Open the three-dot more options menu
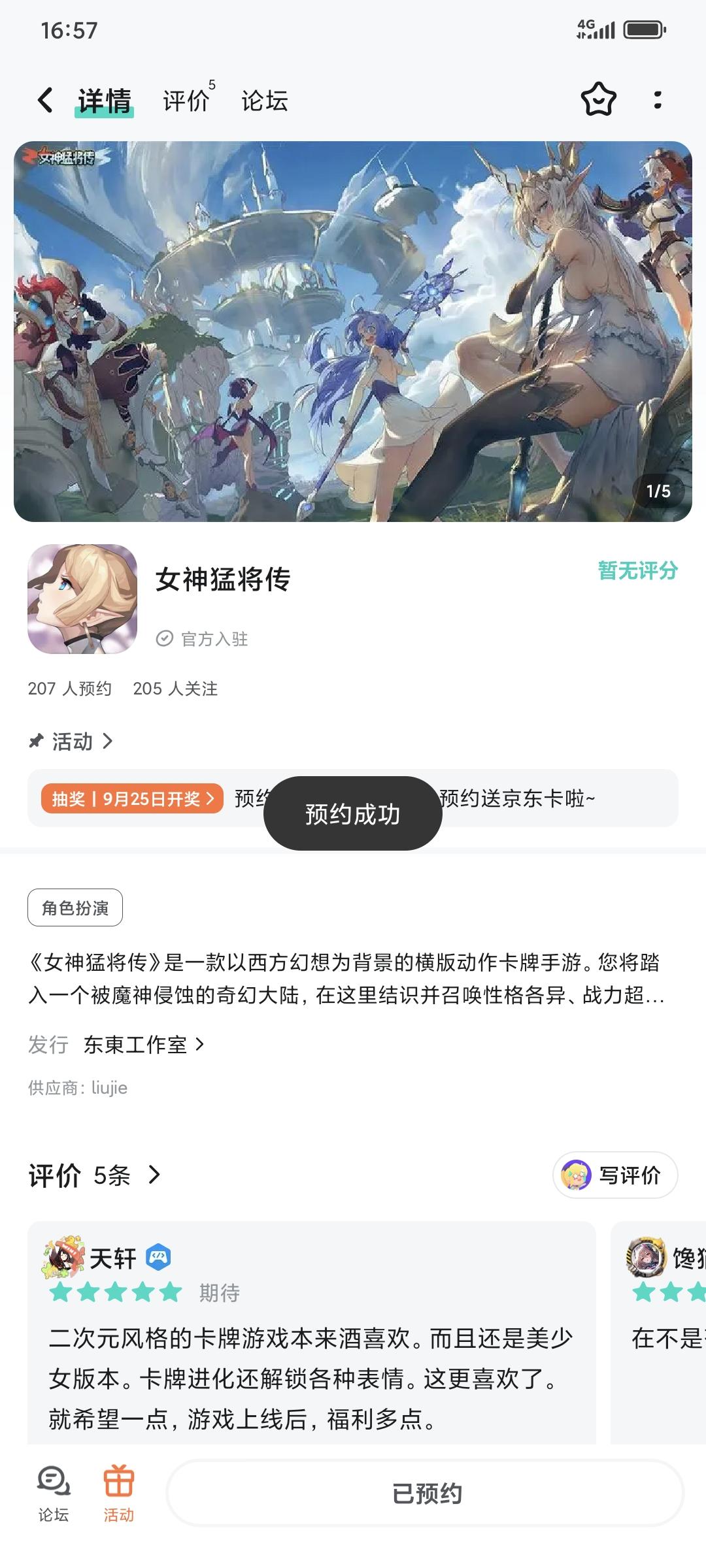This screenshot has width=706, height=1568. (x=658, y=99)
